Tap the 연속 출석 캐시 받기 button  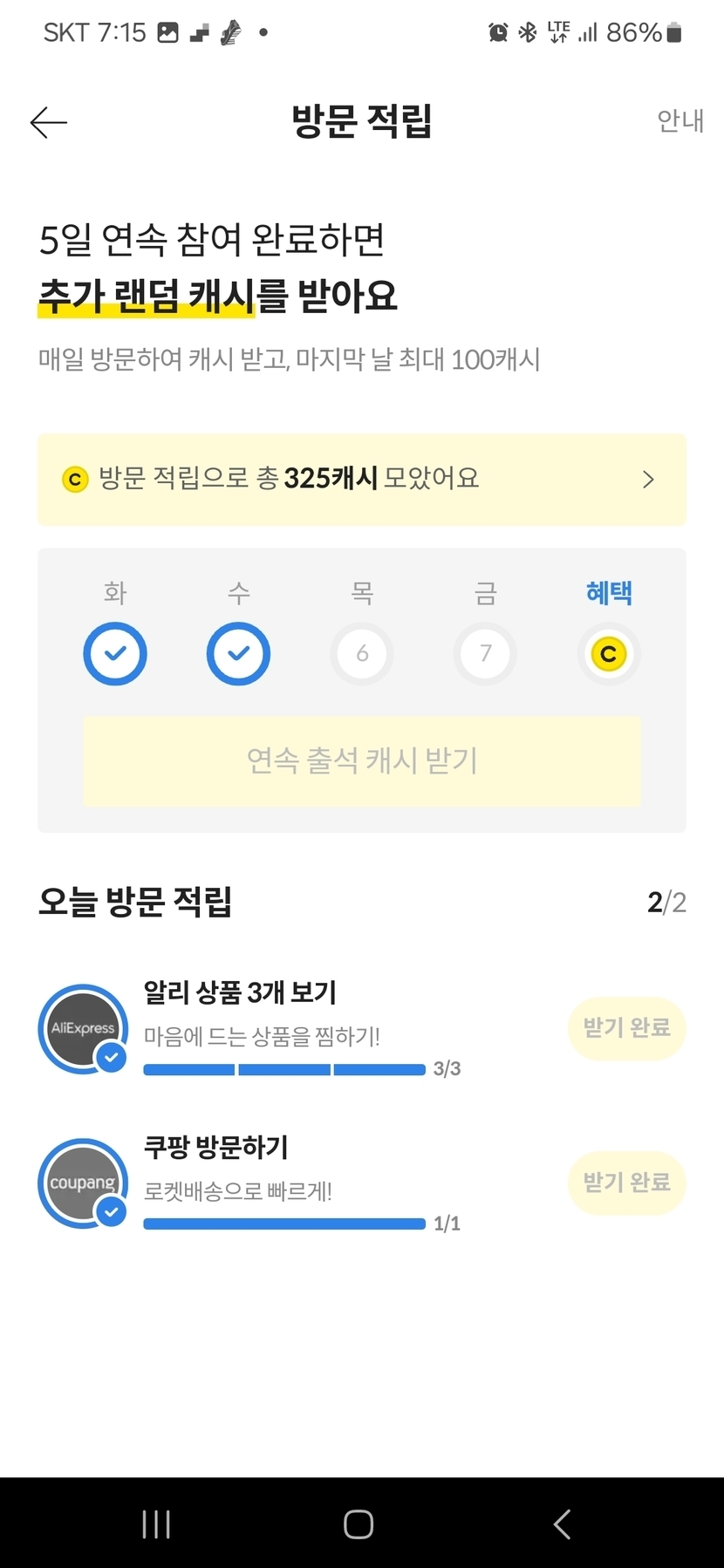point(361,760)
